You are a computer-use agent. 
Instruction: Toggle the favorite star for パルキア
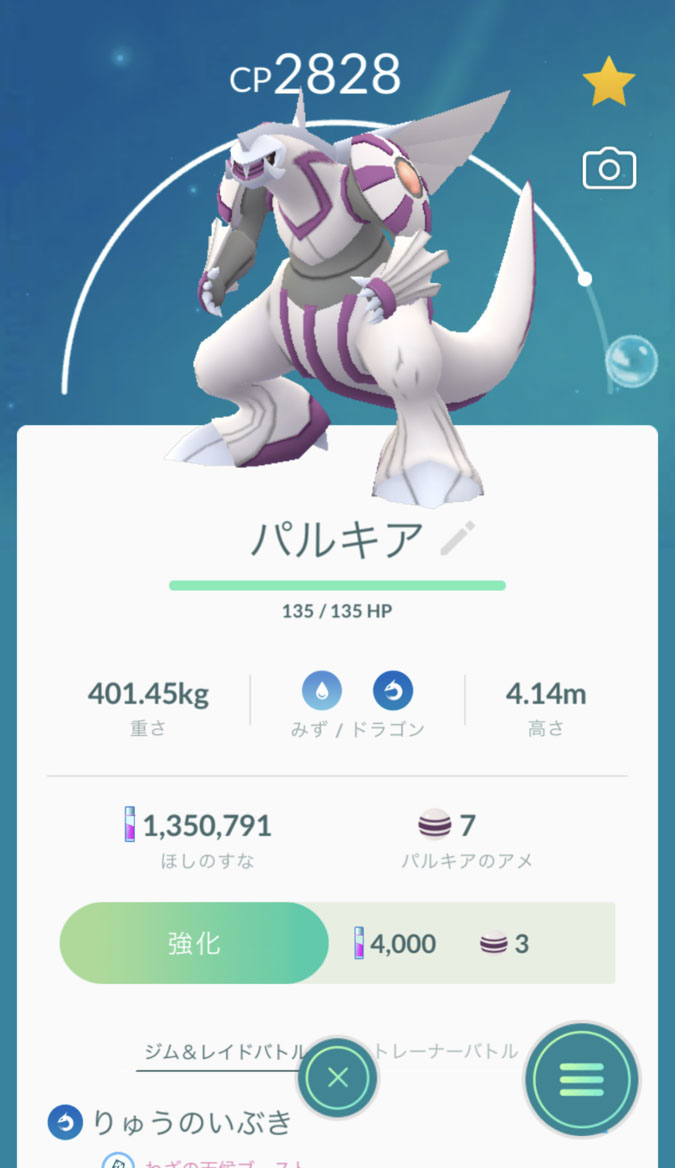[x=608, y=84]
